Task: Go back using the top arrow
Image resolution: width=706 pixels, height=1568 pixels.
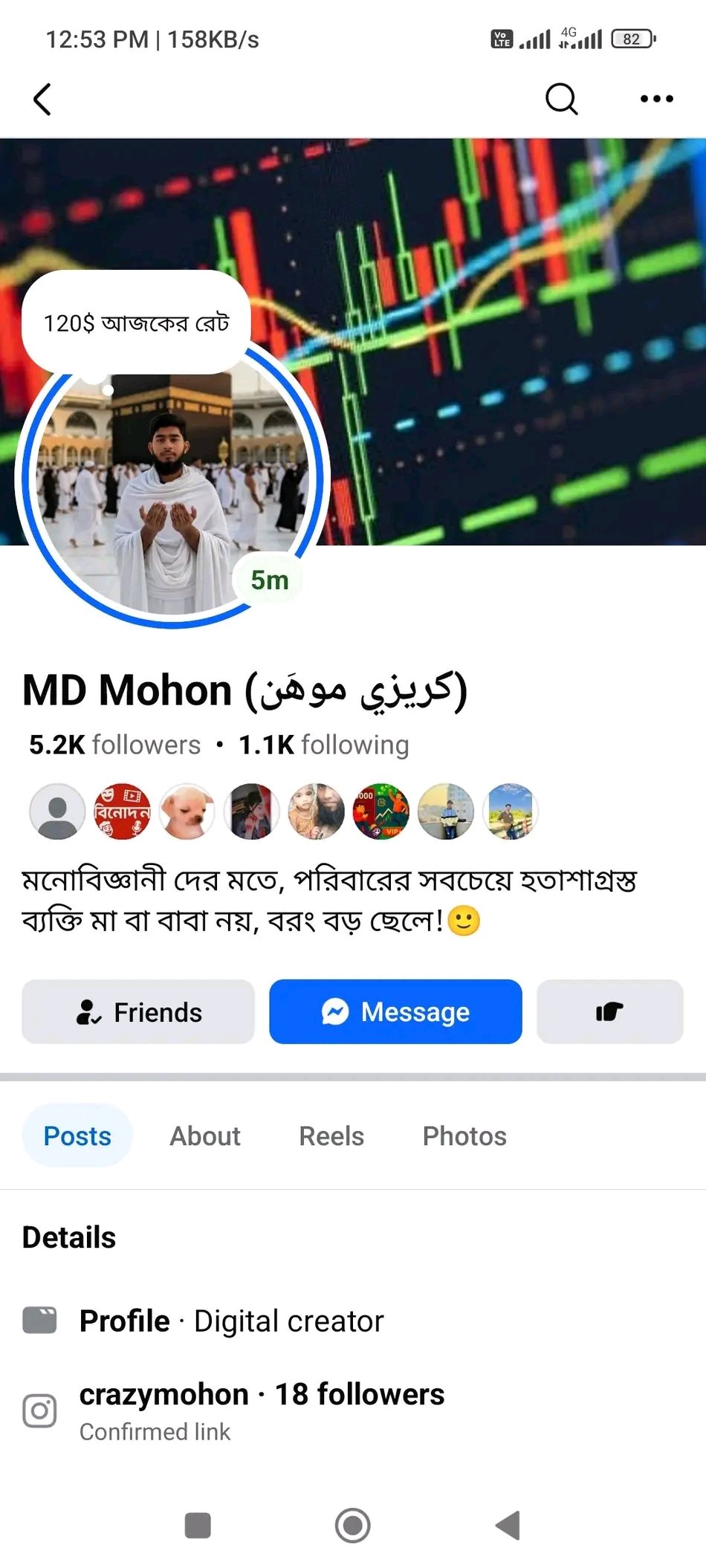Action: [x=42, y=99]
